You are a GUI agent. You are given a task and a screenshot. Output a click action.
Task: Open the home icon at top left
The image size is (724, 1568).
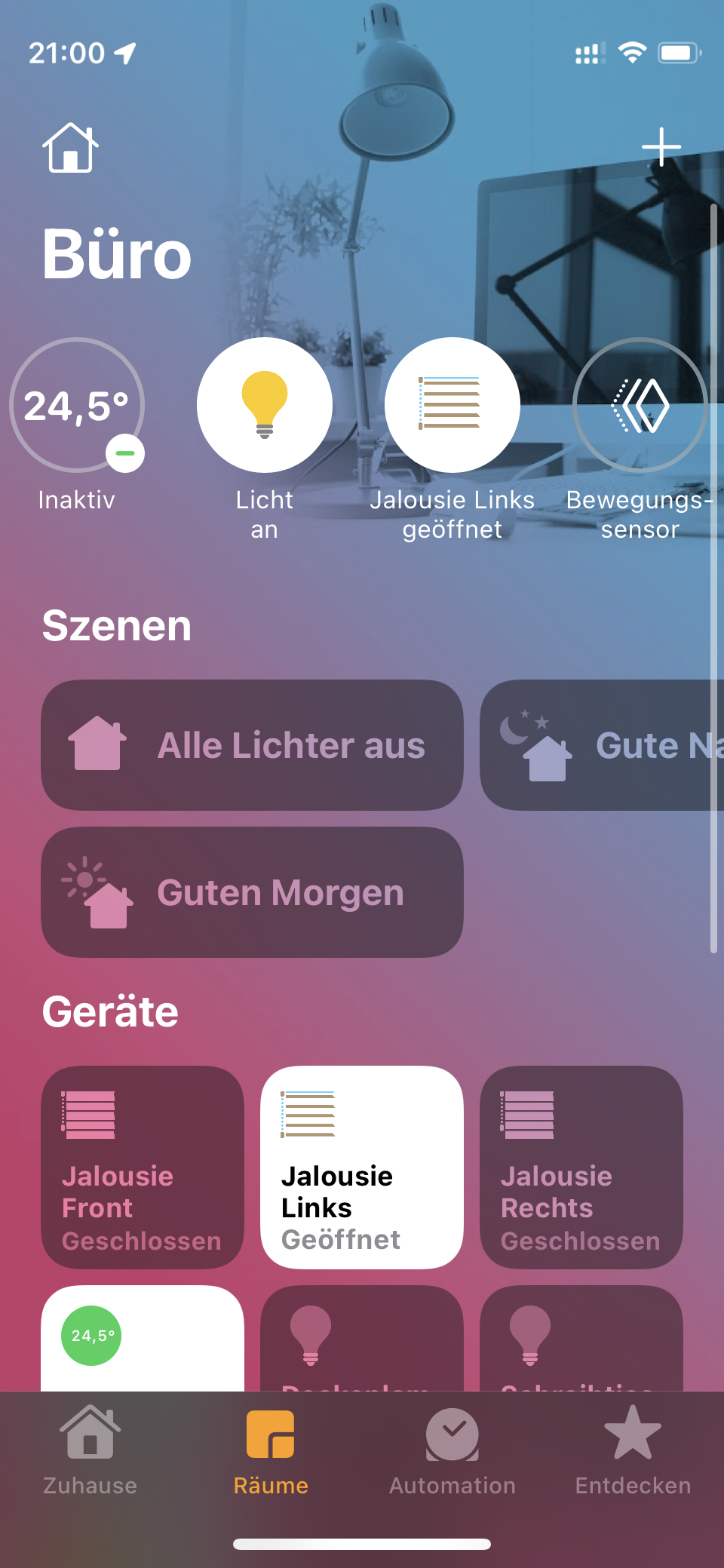(x=70, y=148)
